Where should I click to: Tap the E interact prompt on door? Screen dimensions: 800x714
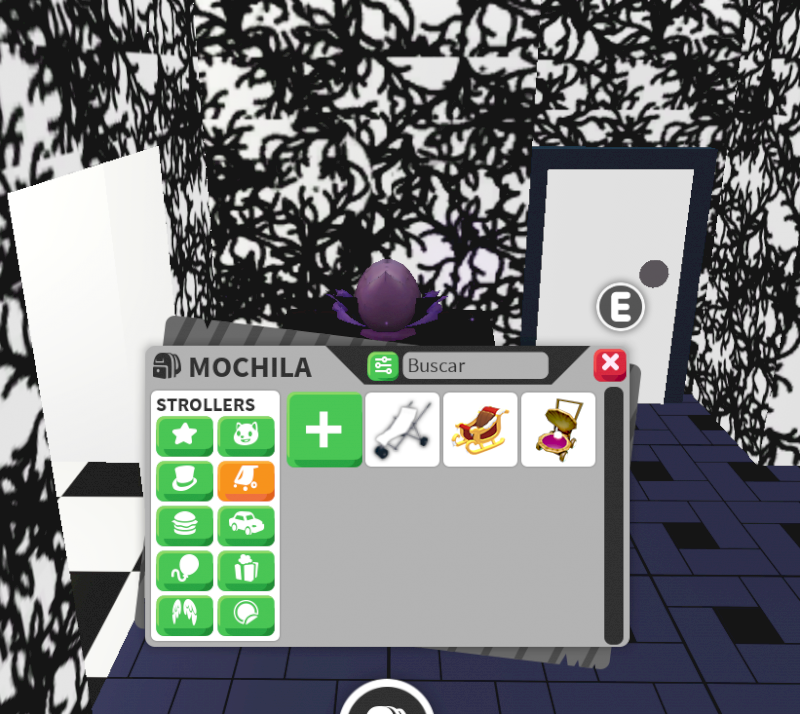(621, 308)
